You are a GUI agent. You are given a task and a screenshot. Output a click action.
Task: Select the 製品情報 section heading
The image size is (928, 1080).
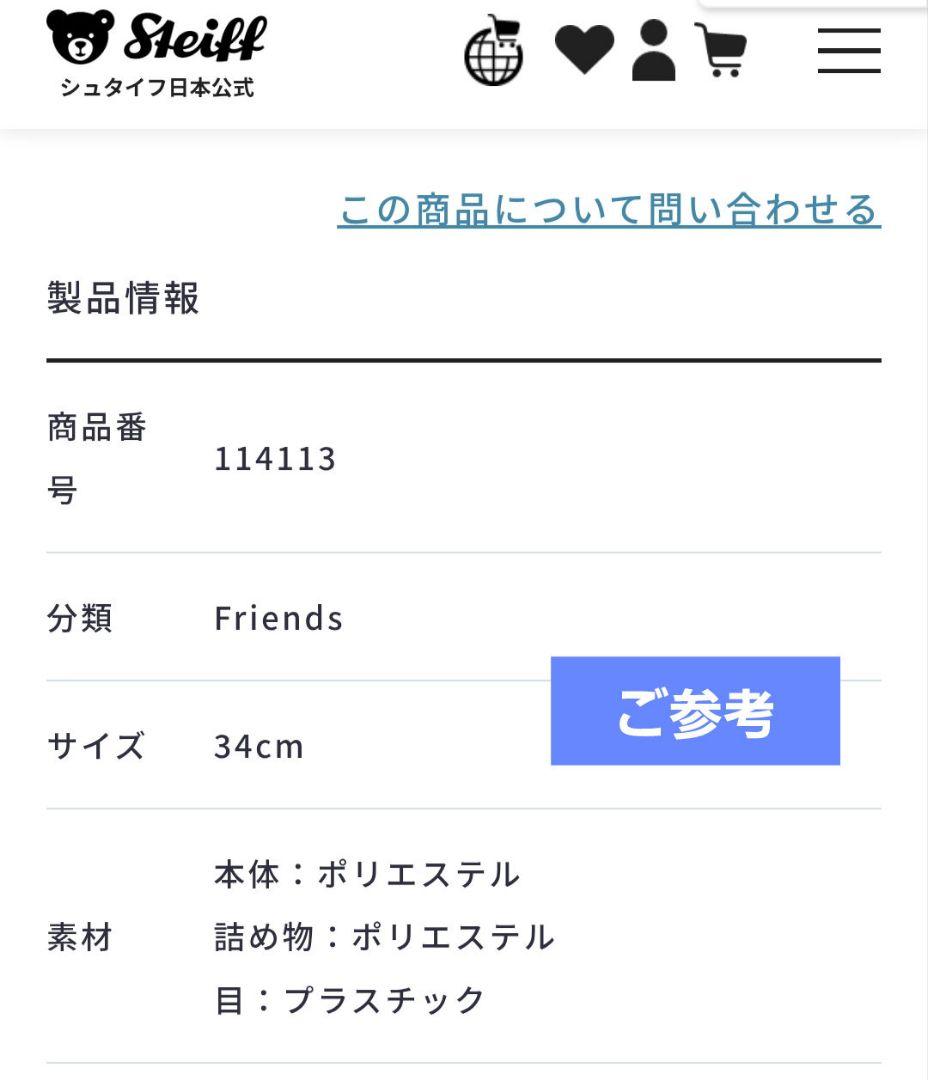point(122,295)
